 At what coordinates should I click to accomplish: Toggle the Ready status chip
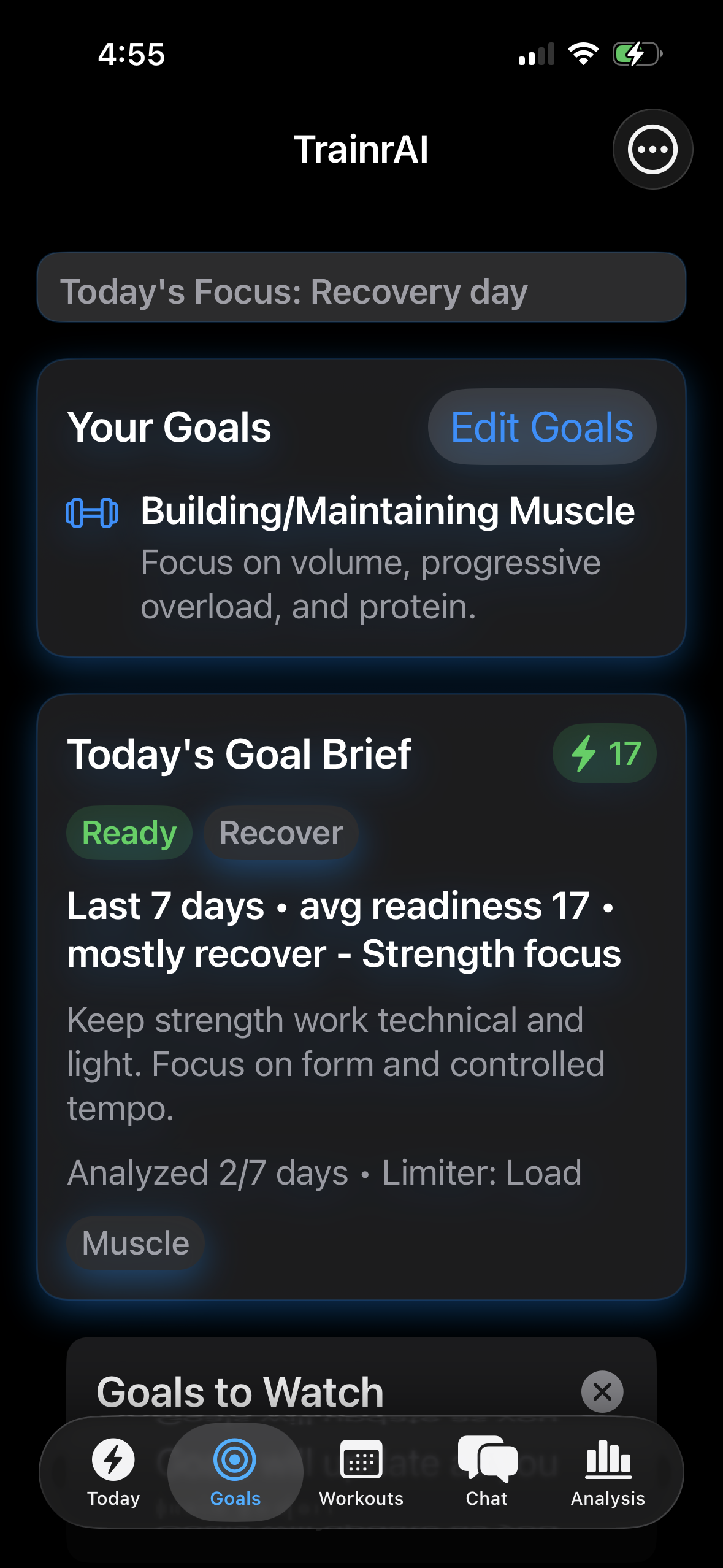coord(128,832)
